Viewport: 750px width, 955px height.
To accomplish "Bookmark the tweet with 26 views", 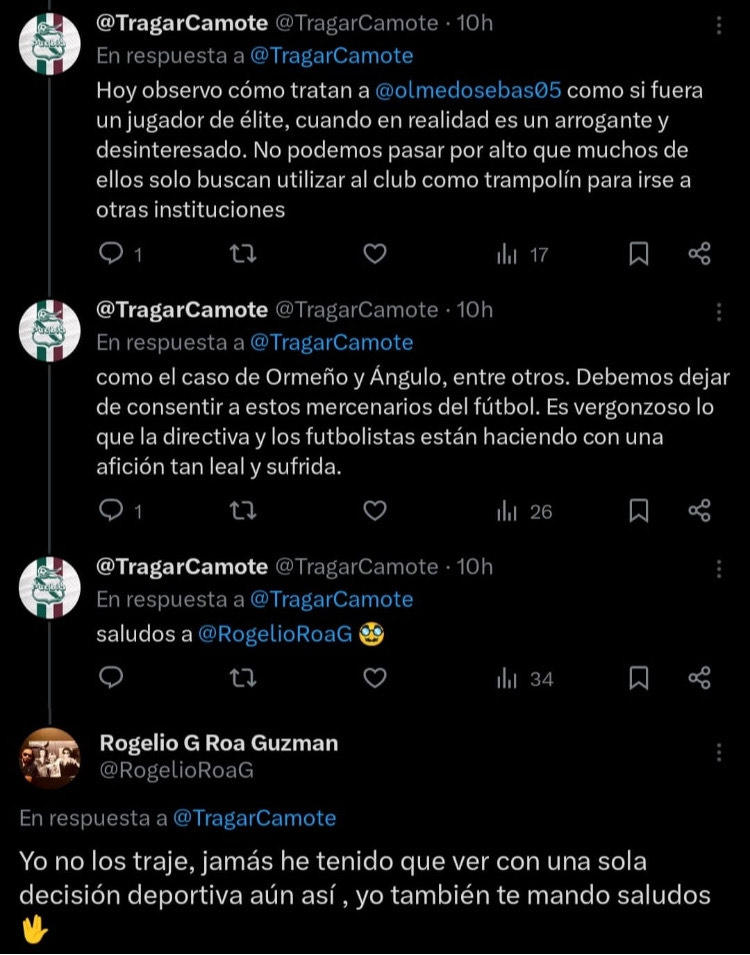I will click(x=638, y=511).
